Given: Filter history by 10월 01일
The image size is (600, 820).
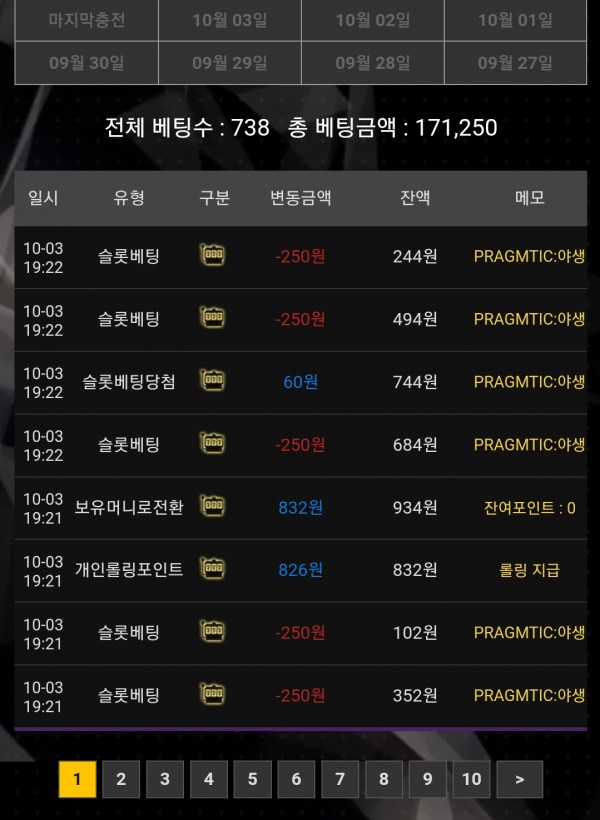Looking at the screenshot, I should (515, 21).
